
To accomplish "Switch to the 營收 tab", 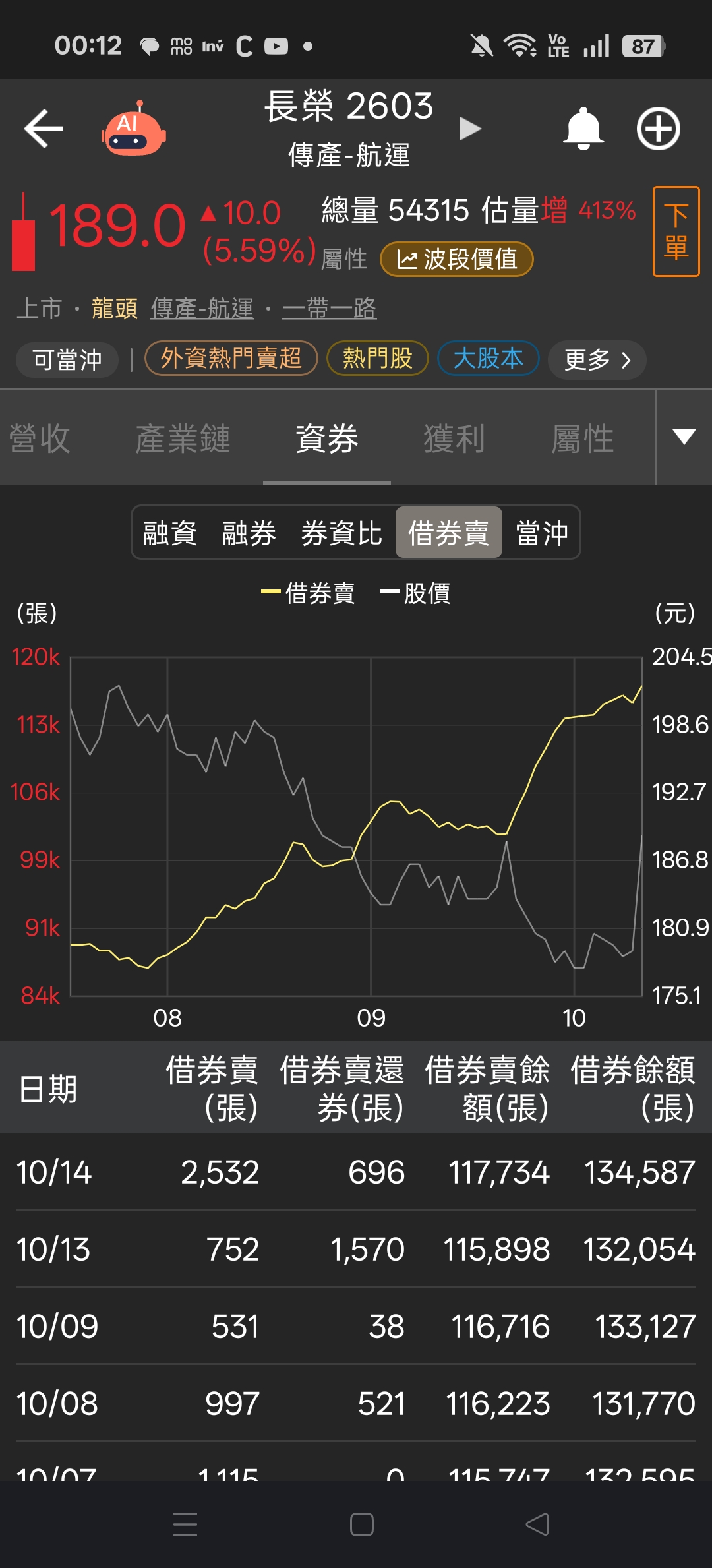I will coord(40,438).
